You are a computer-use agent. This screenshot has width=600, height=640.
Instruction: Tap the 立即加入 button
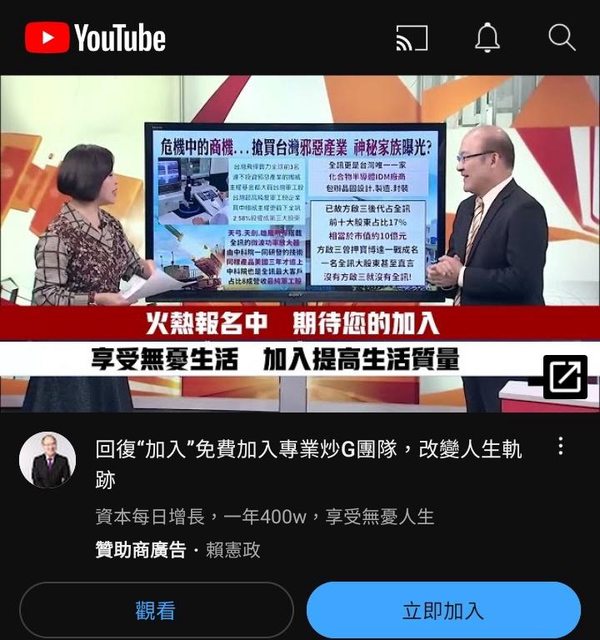443,610
